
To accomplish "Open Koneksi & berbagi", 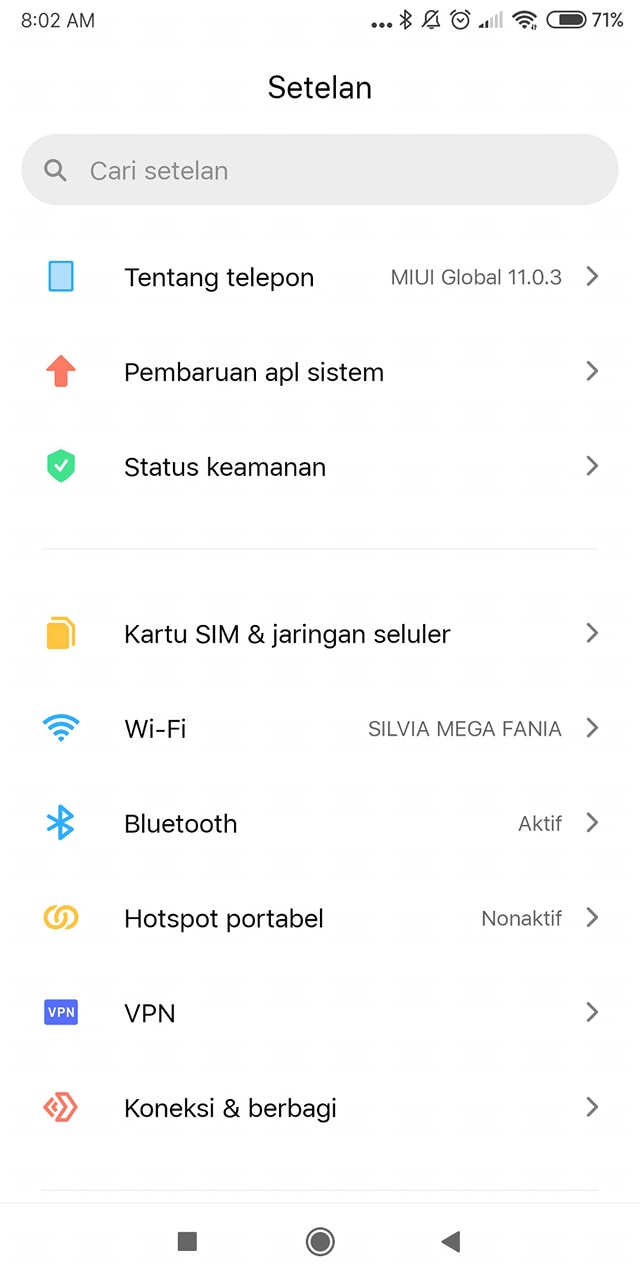I will [x=320, y=1108].
